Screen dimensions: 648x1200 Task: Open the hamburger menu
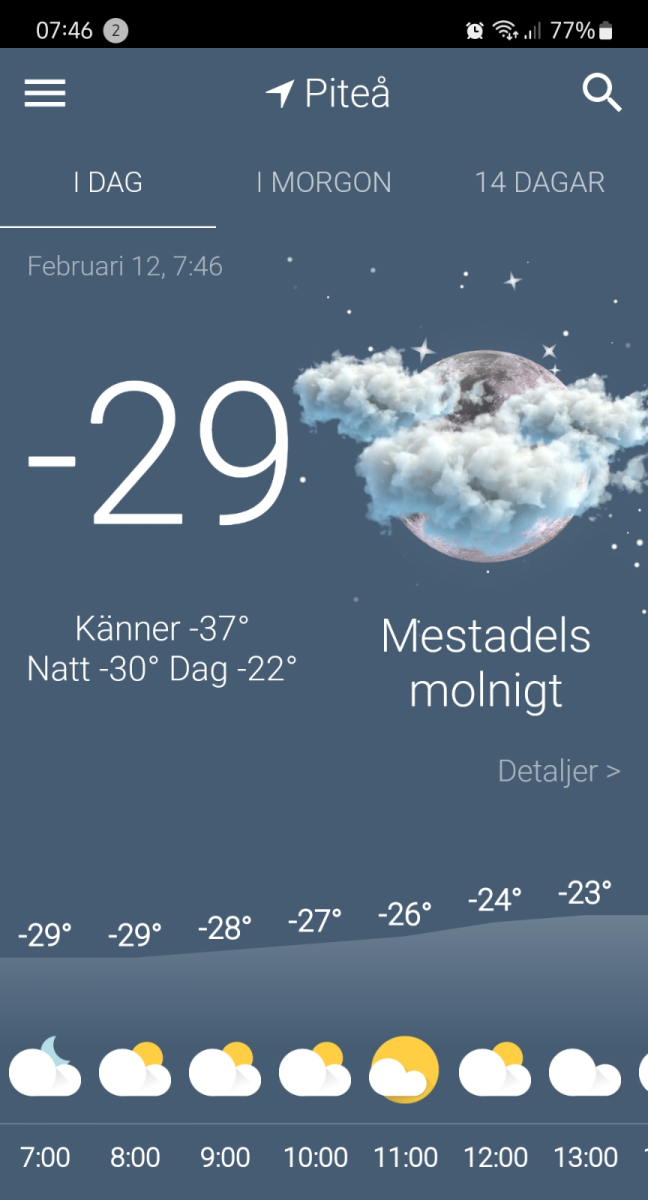45,94
